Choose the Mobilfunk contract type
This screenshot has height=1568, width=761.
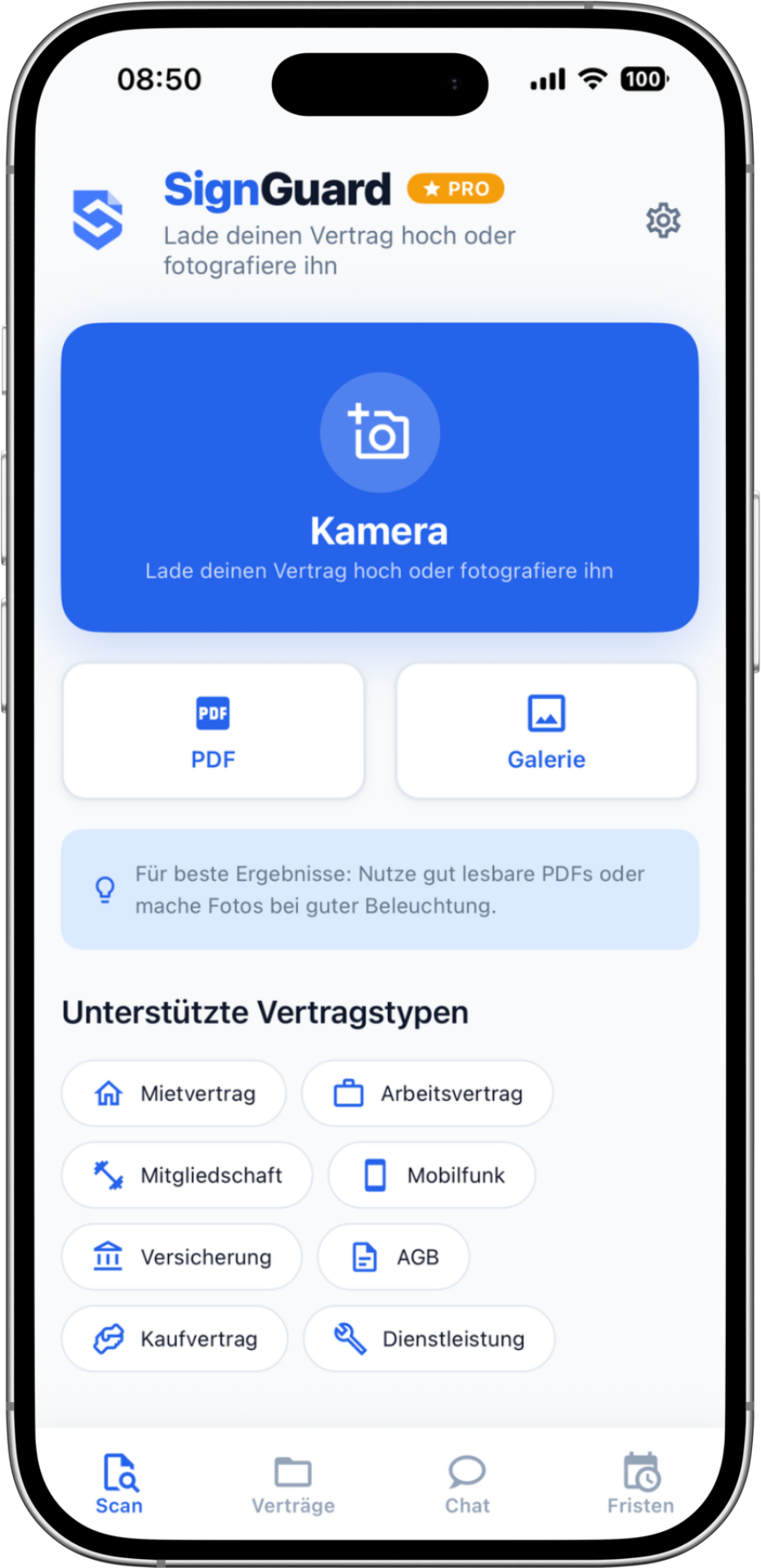432,1174
